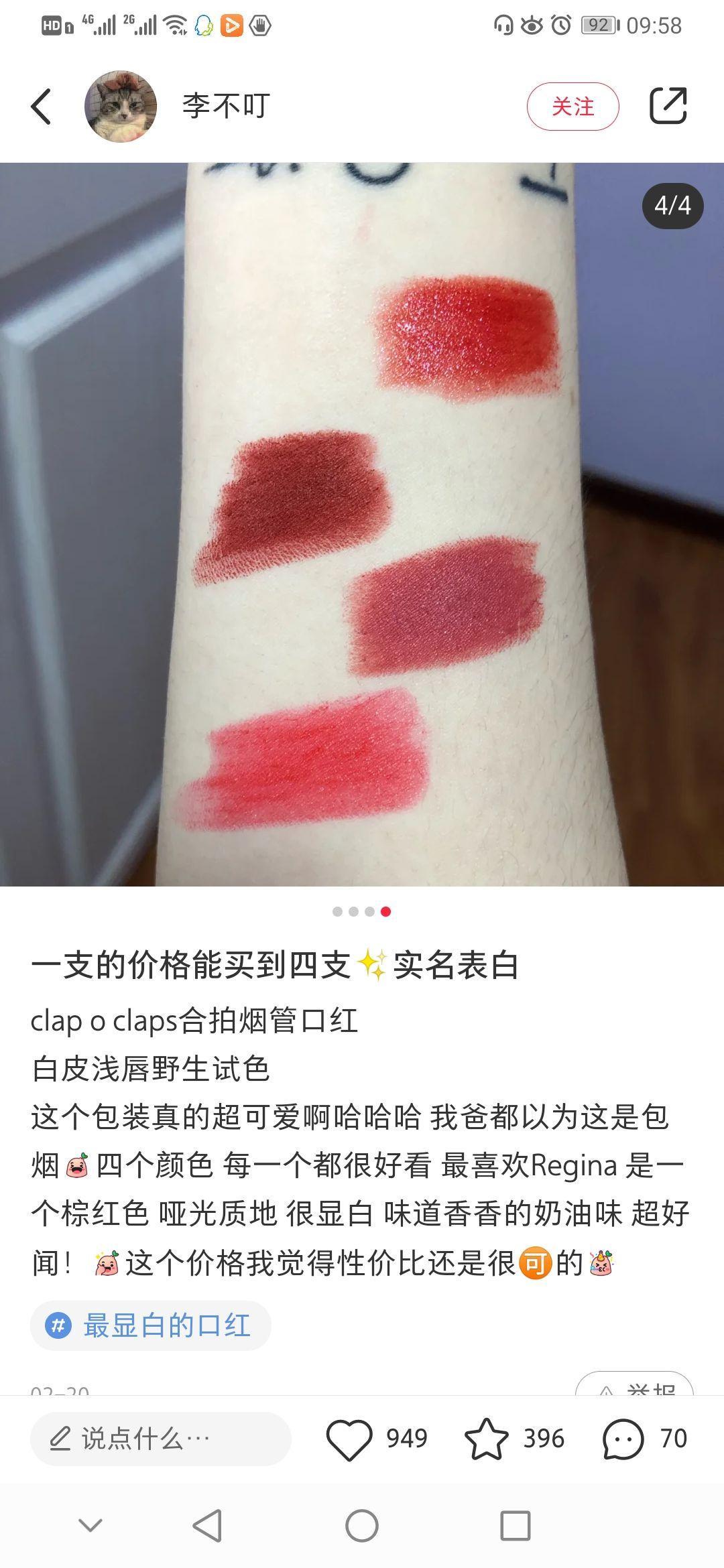
Task: Open recent apps from the navigation bar
Action: 516,1526
